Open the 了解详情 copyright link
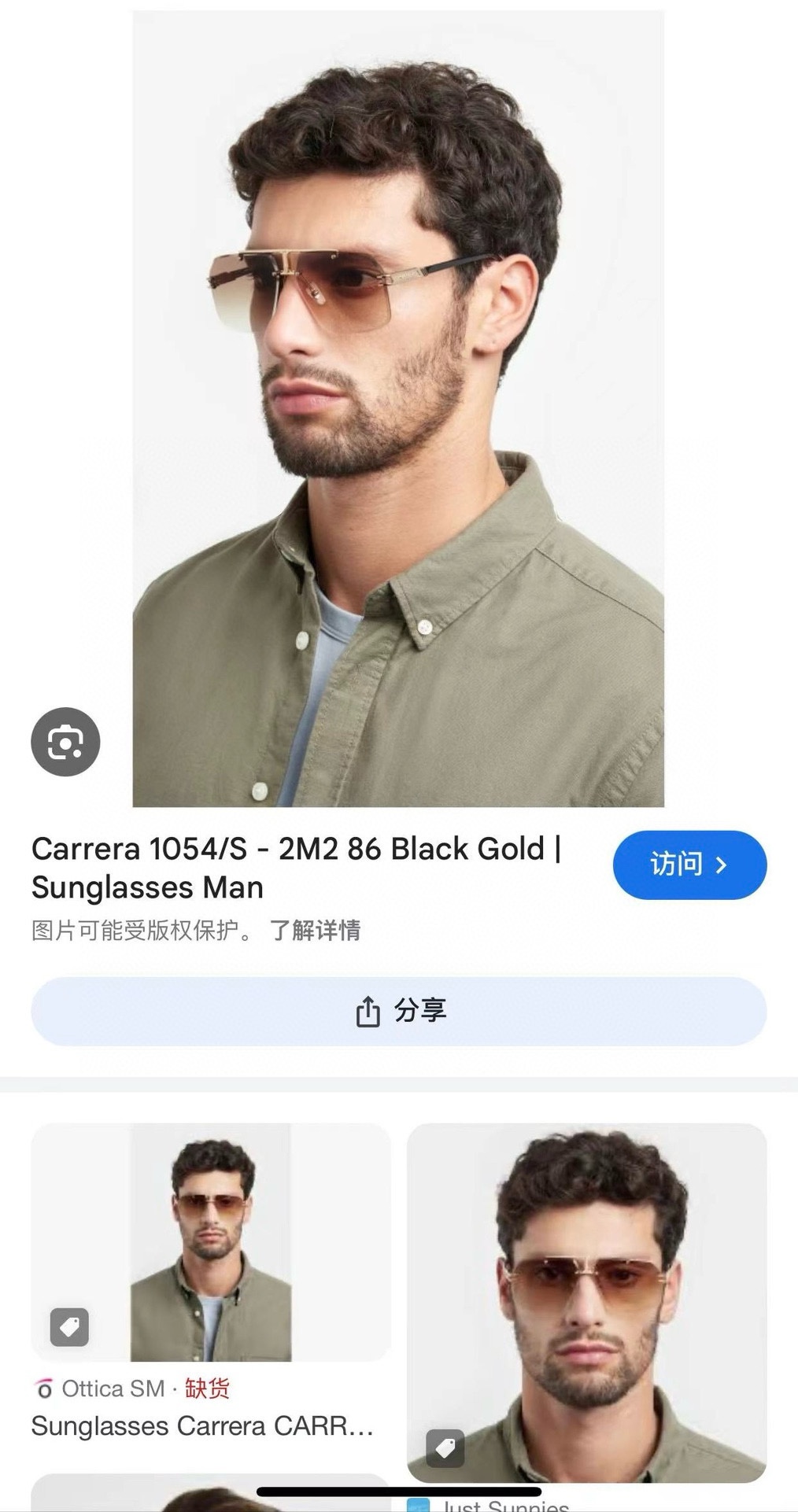798x1512 pixels. (315, 931)
